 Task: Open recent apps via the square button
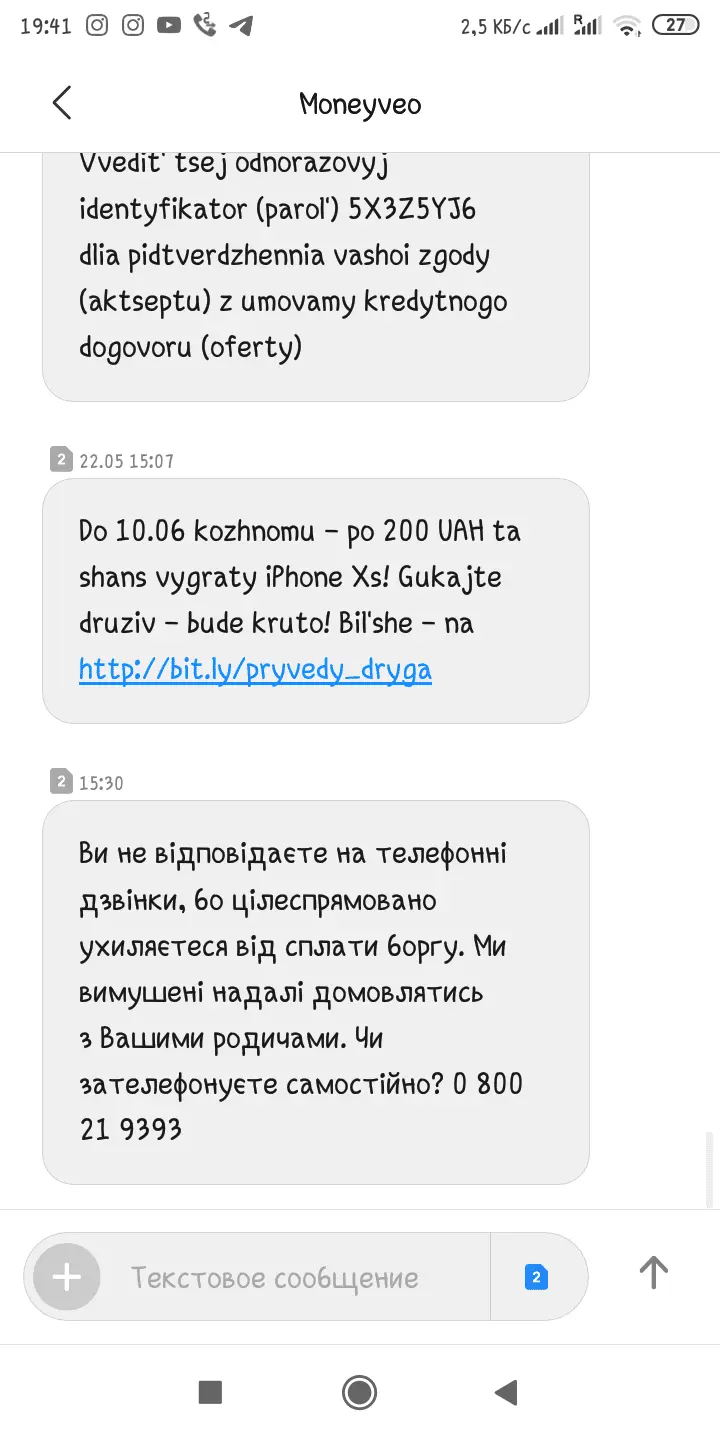210,1392
